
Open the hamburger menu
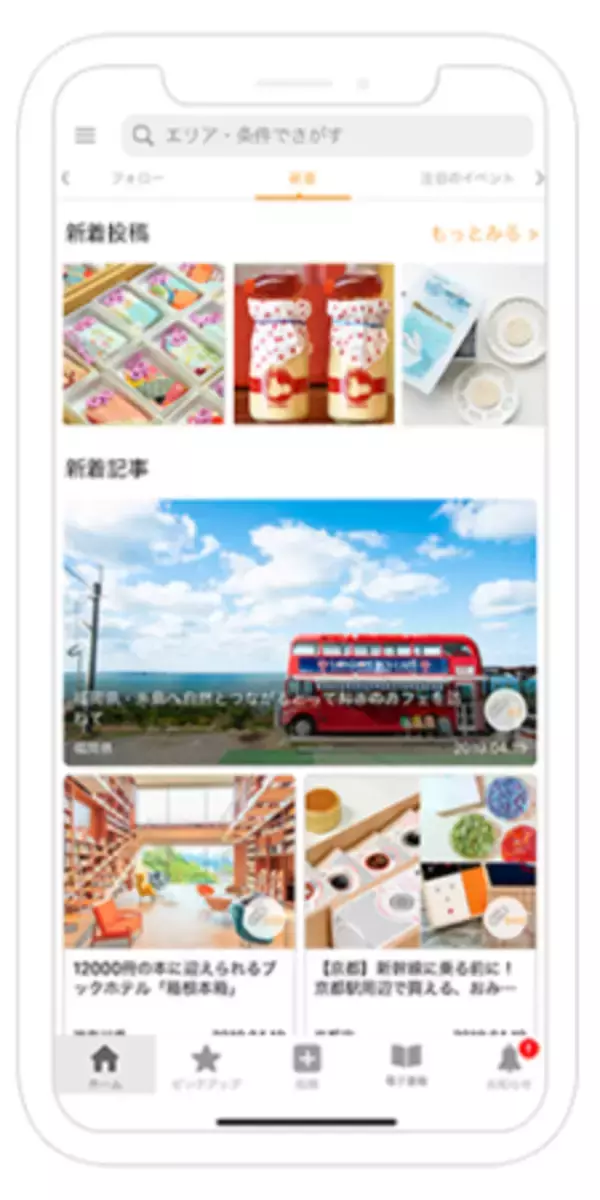pos(85,135)
